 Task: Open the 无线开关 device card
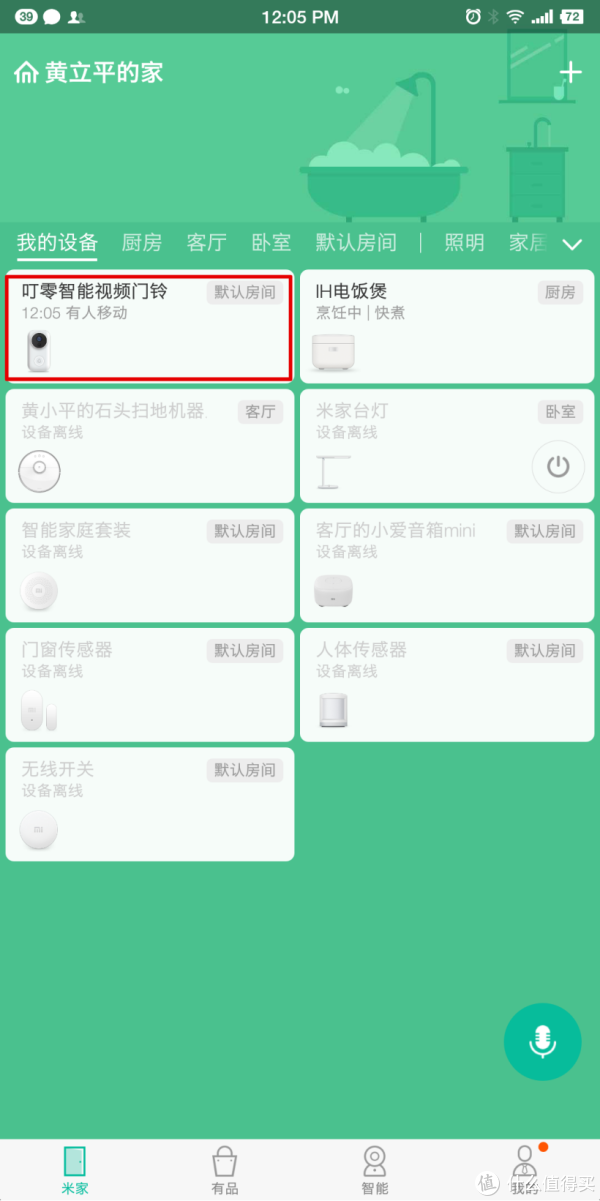point(149,804)
